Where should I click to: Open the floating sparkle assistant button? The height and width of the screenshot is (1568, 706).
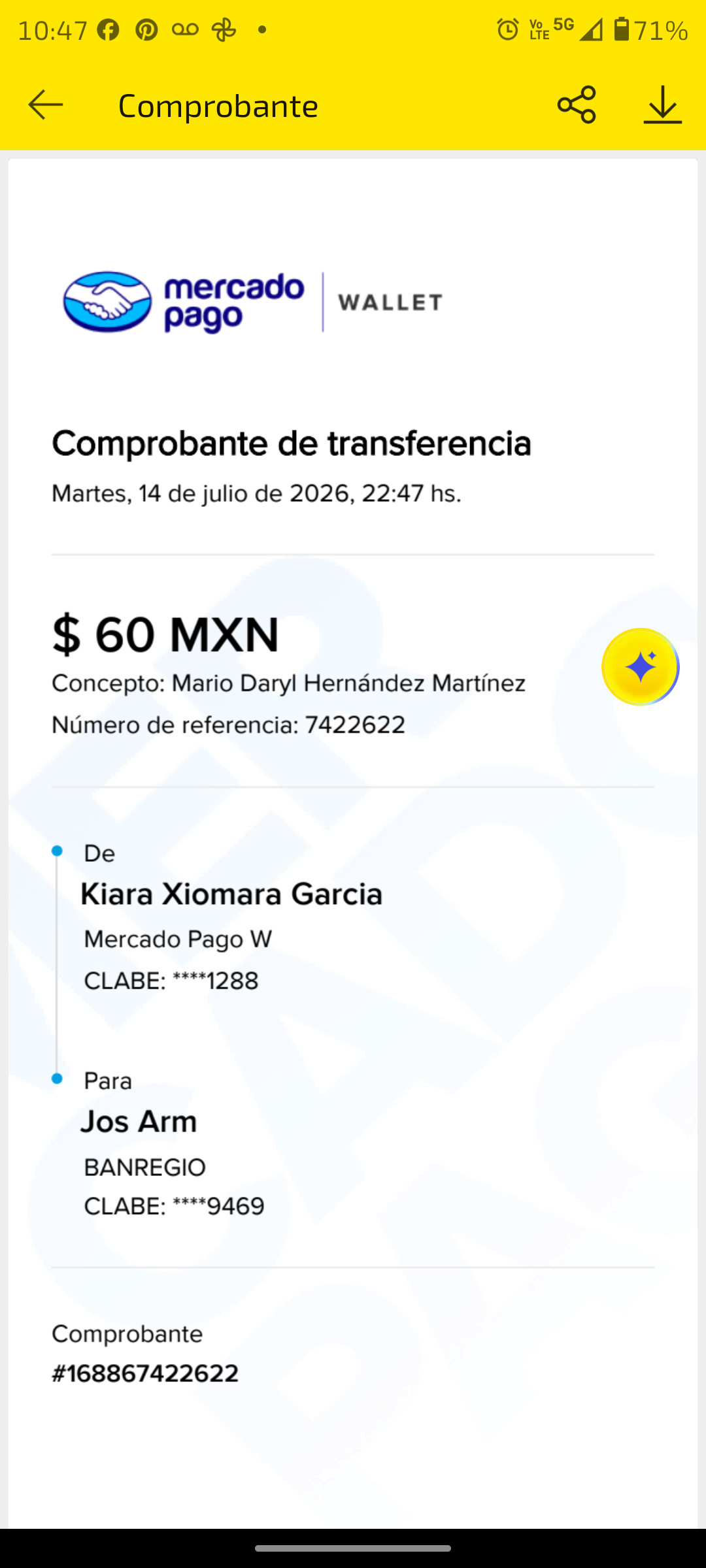(x=640, y=667)
